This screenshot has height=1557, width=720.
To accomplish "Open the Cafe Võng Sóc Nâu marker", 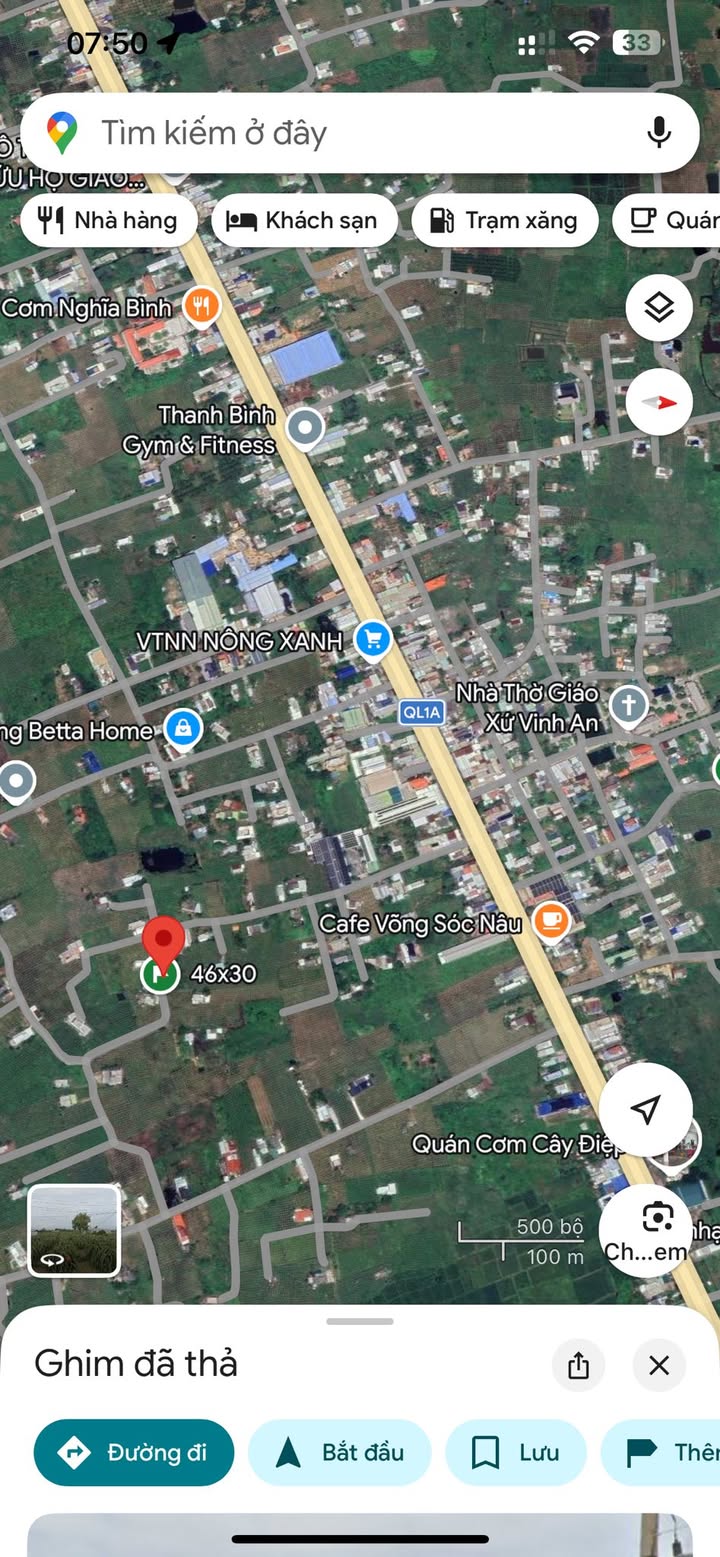I will tap(550, 921).
